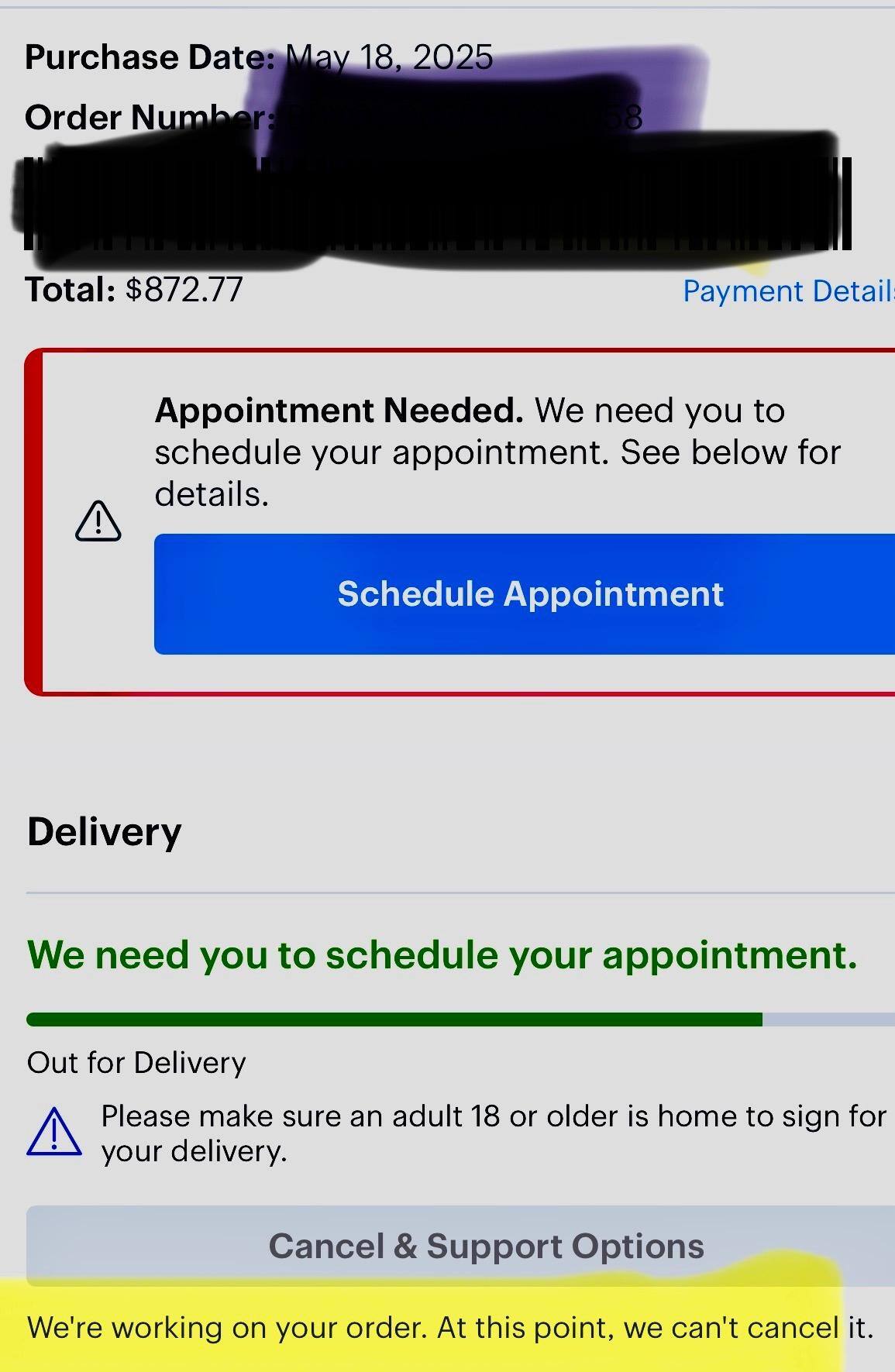
Task: Select the Total amount of $872.77
Action: [x=132, y=291]
